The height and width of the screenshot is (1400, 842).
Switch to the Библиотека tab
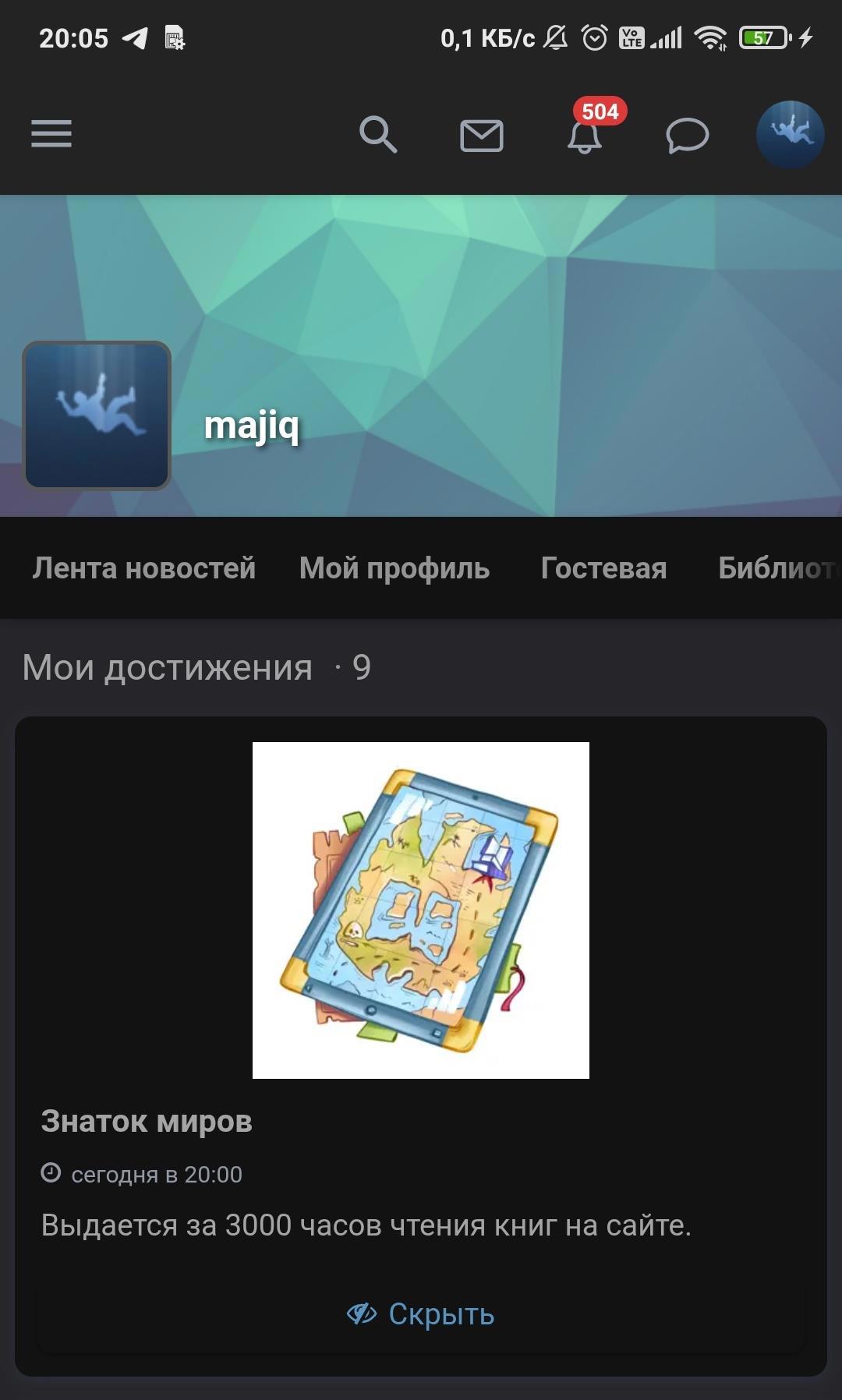pos(778,568)
